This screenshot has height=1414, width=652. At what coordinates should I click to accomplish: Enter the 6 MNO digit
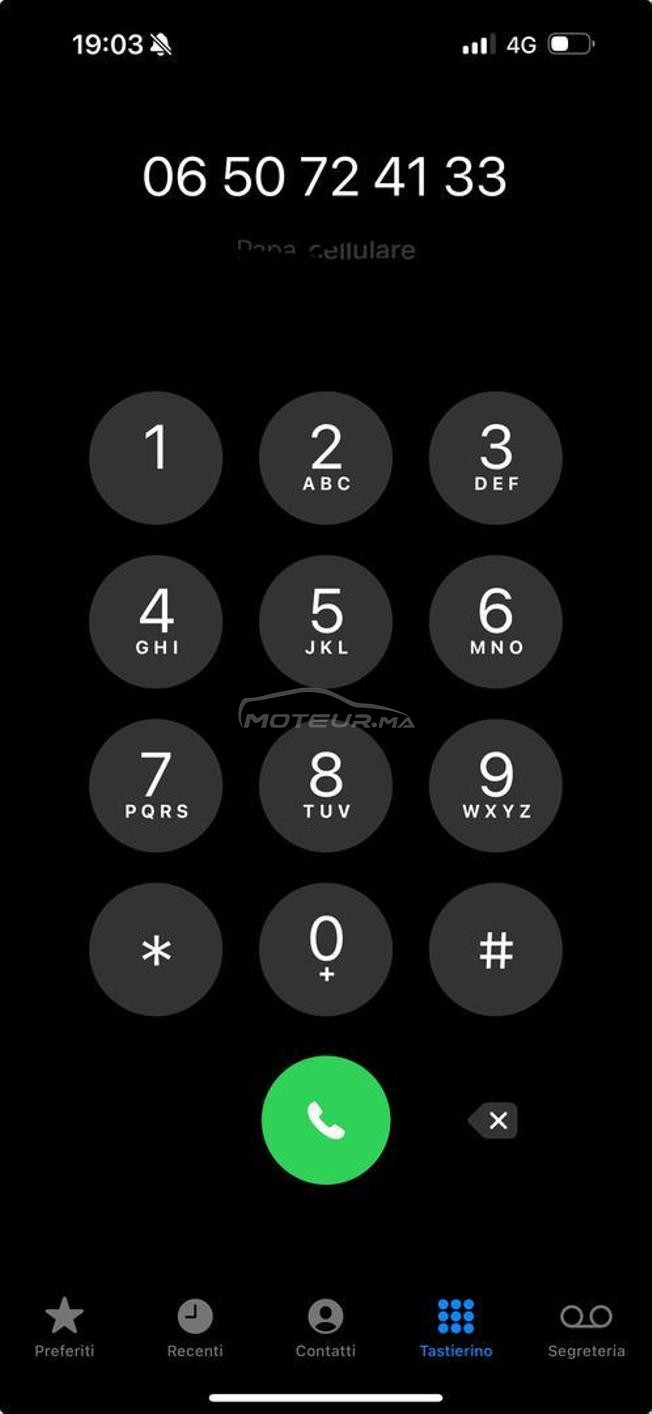coord(496,622)
